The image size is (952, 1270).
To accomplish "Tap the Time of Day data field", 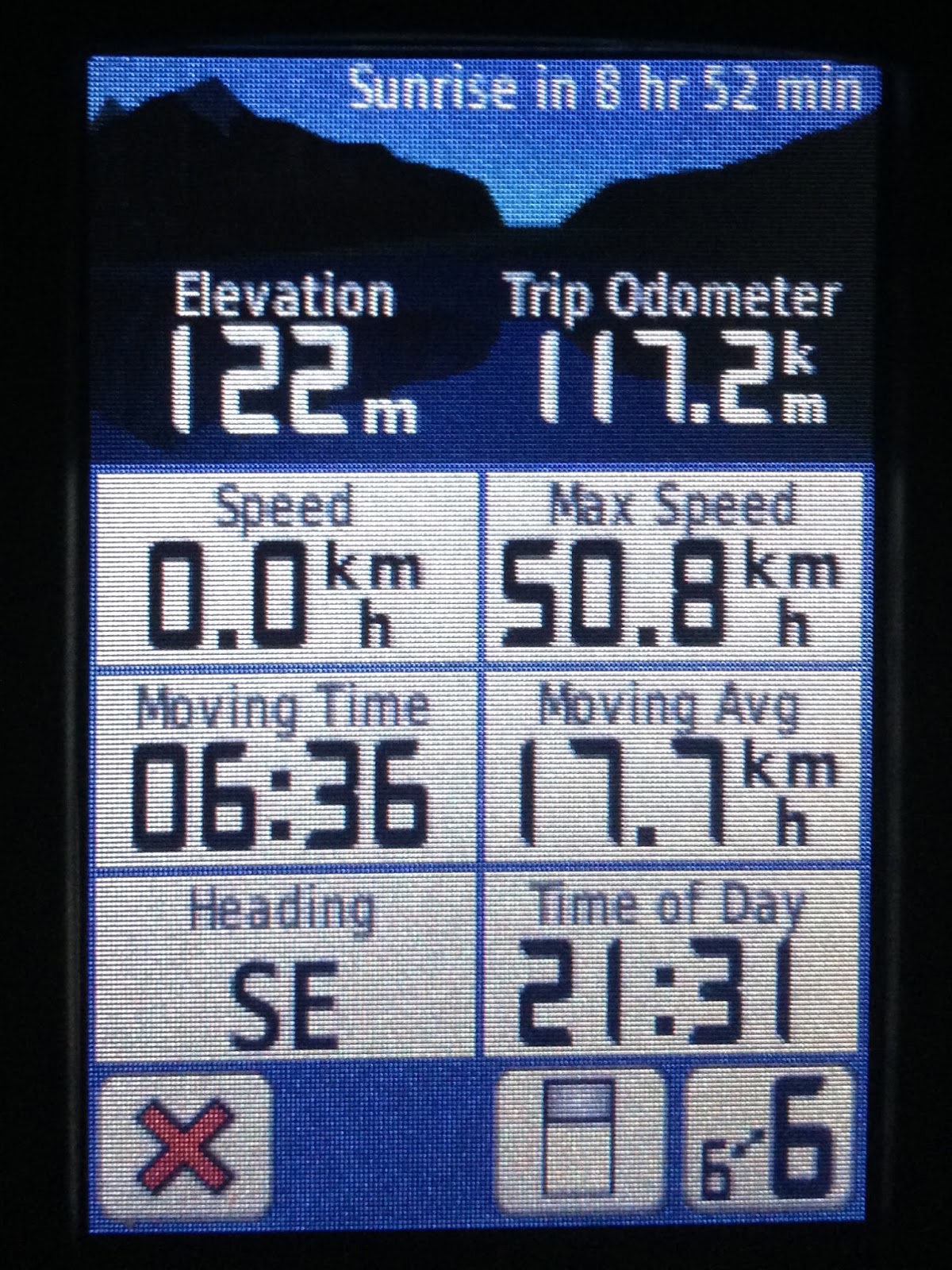I will pyautogui.click(x=673, y=967).
